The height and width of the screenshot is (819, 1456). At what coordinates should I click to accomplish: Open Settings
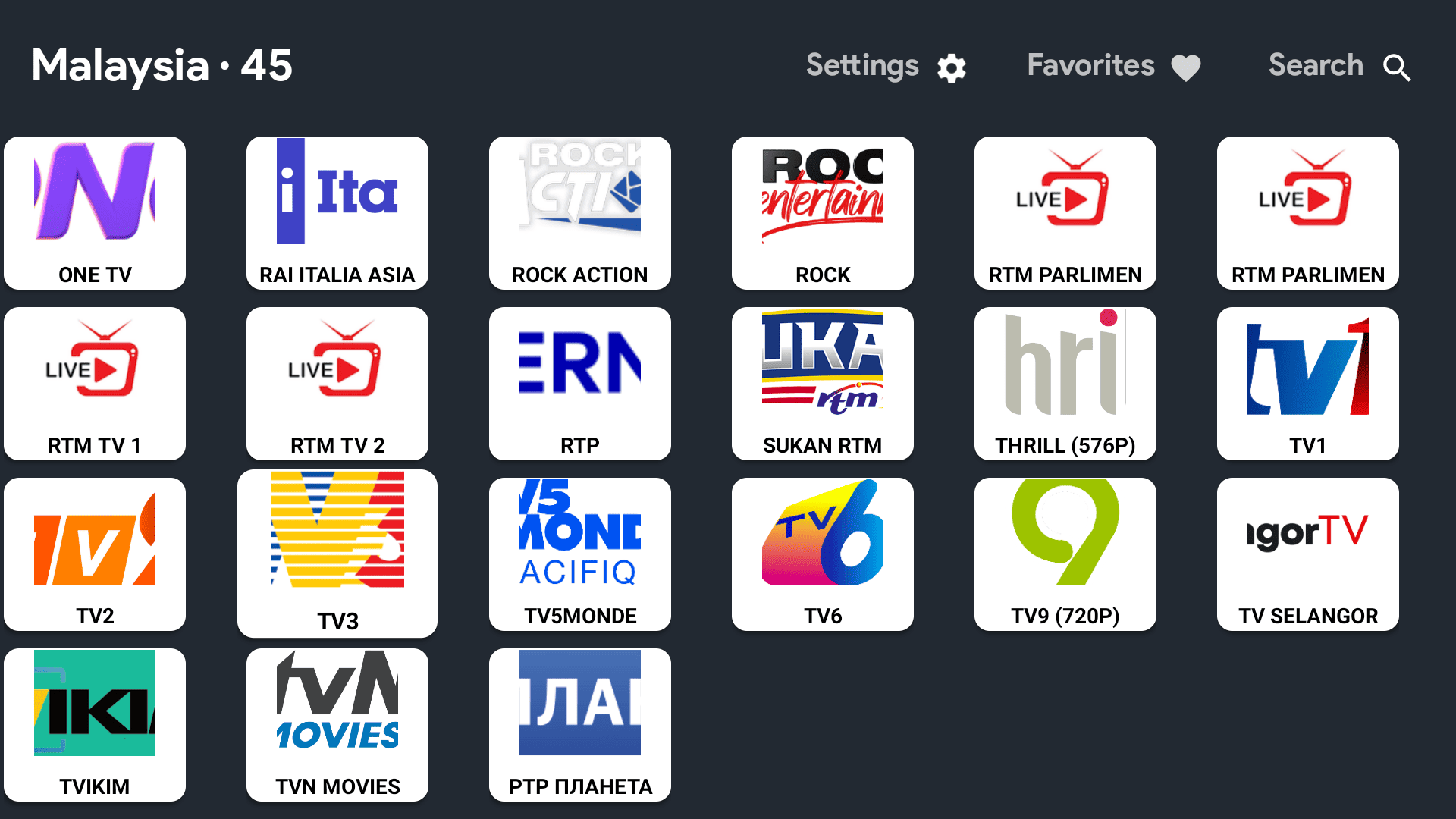[x=886, y=67]
